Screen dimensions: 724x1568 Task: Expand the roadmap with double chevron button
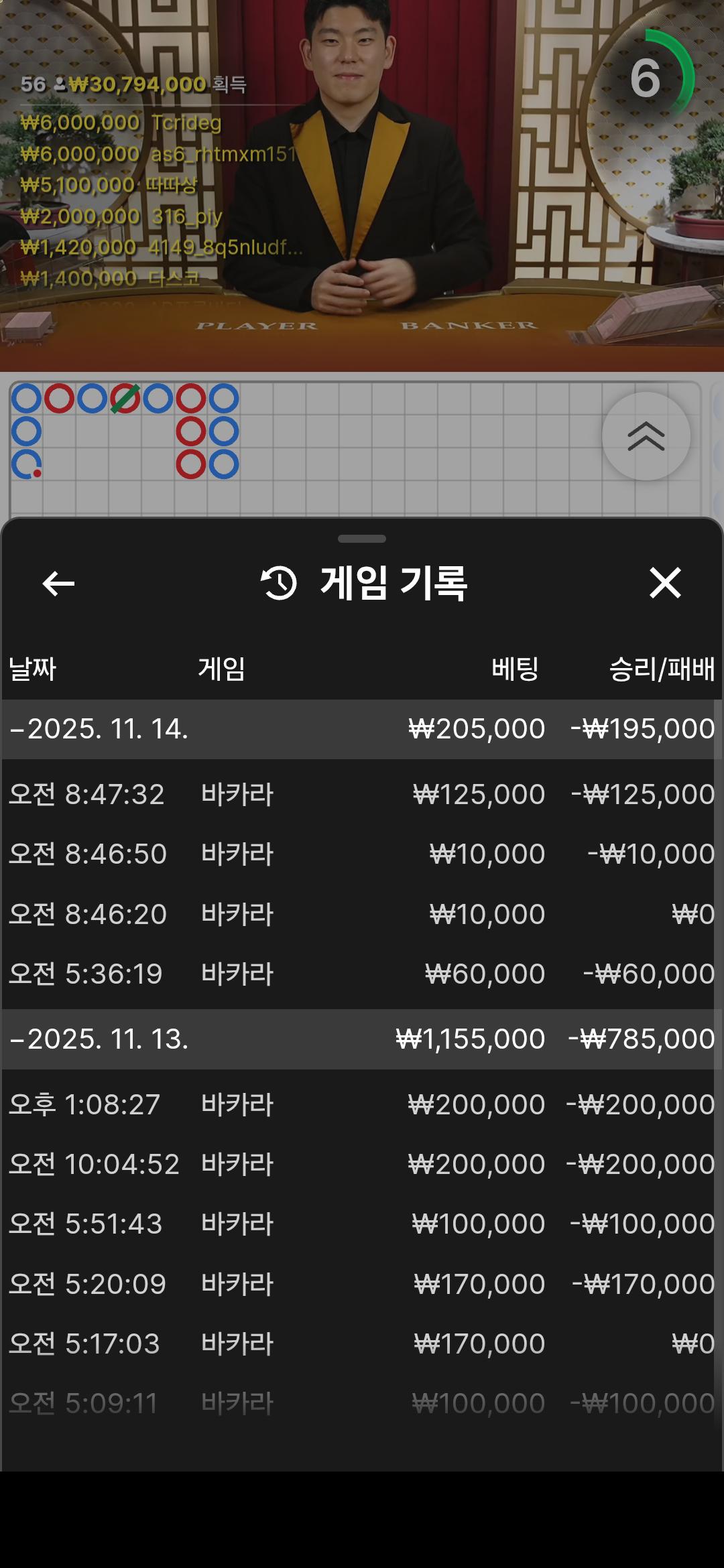coord(646,436)
